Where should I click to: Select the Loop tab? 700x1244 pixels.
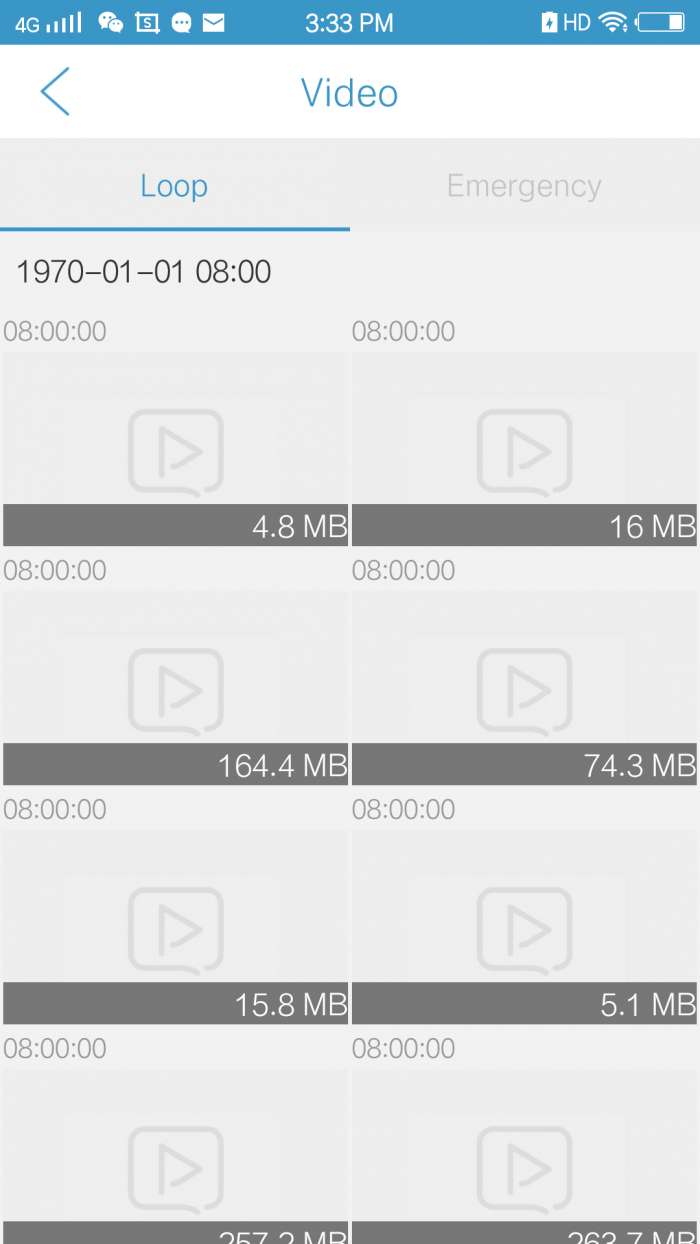174,186
